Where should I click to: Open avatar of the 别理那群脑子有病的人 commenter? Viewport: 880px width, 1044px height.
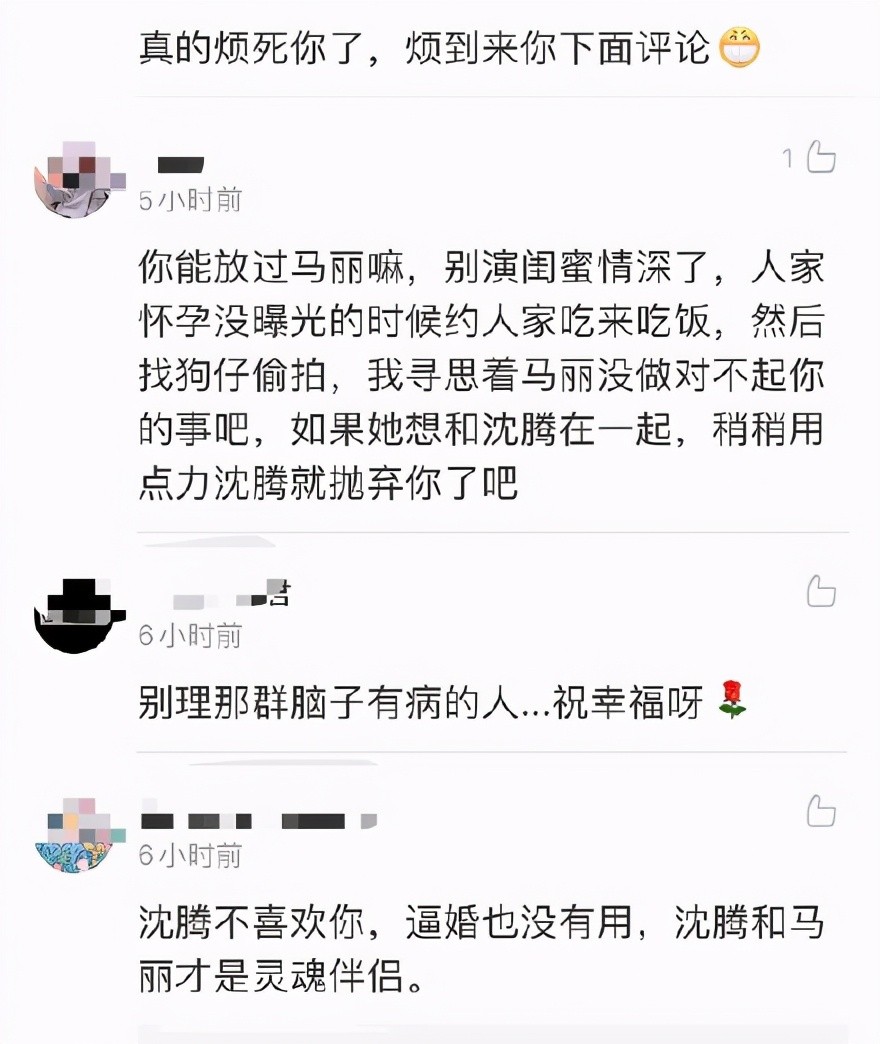tap(79, 612)
